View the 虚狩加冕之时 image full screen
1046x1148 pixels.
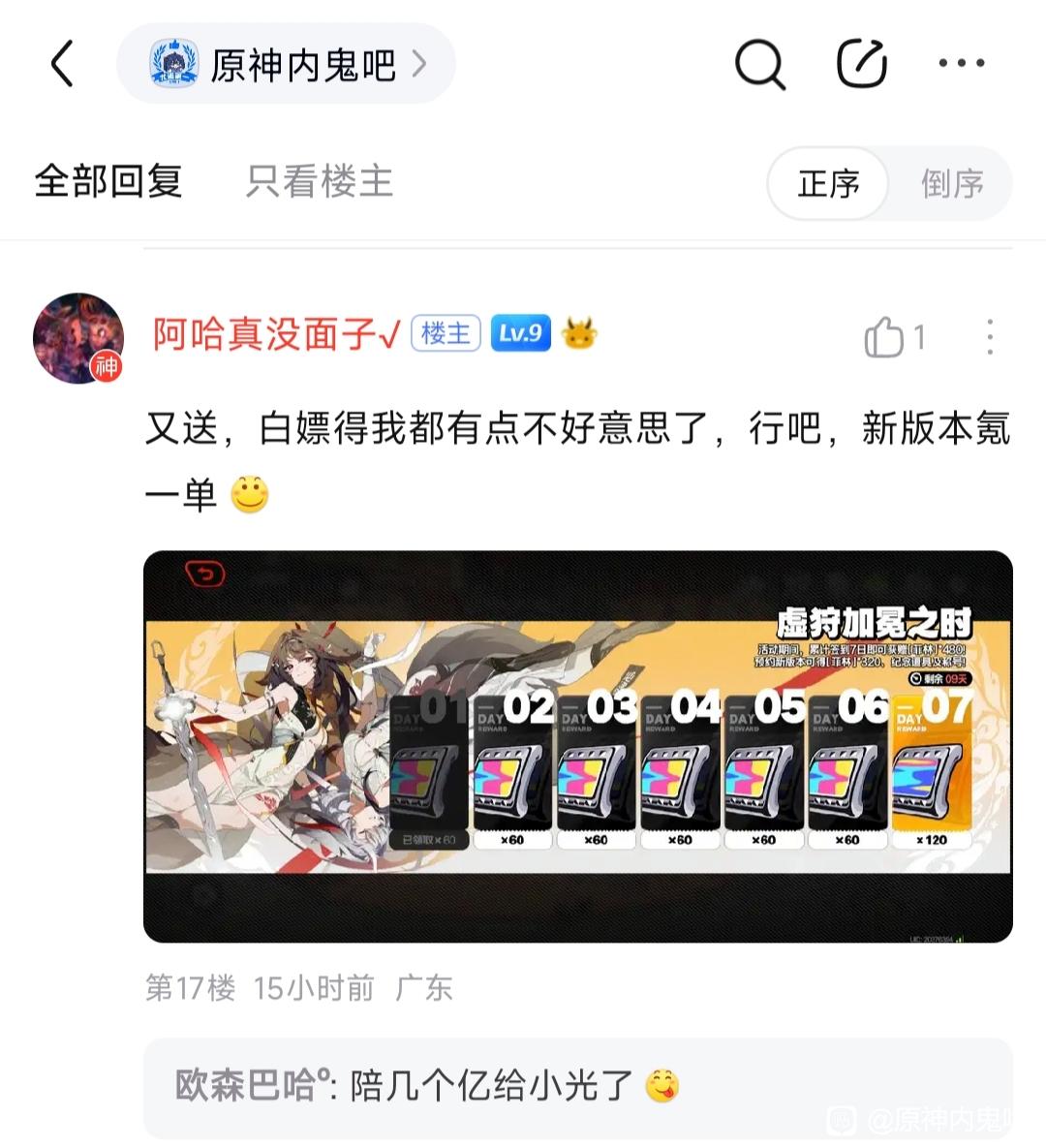[577, 746]
